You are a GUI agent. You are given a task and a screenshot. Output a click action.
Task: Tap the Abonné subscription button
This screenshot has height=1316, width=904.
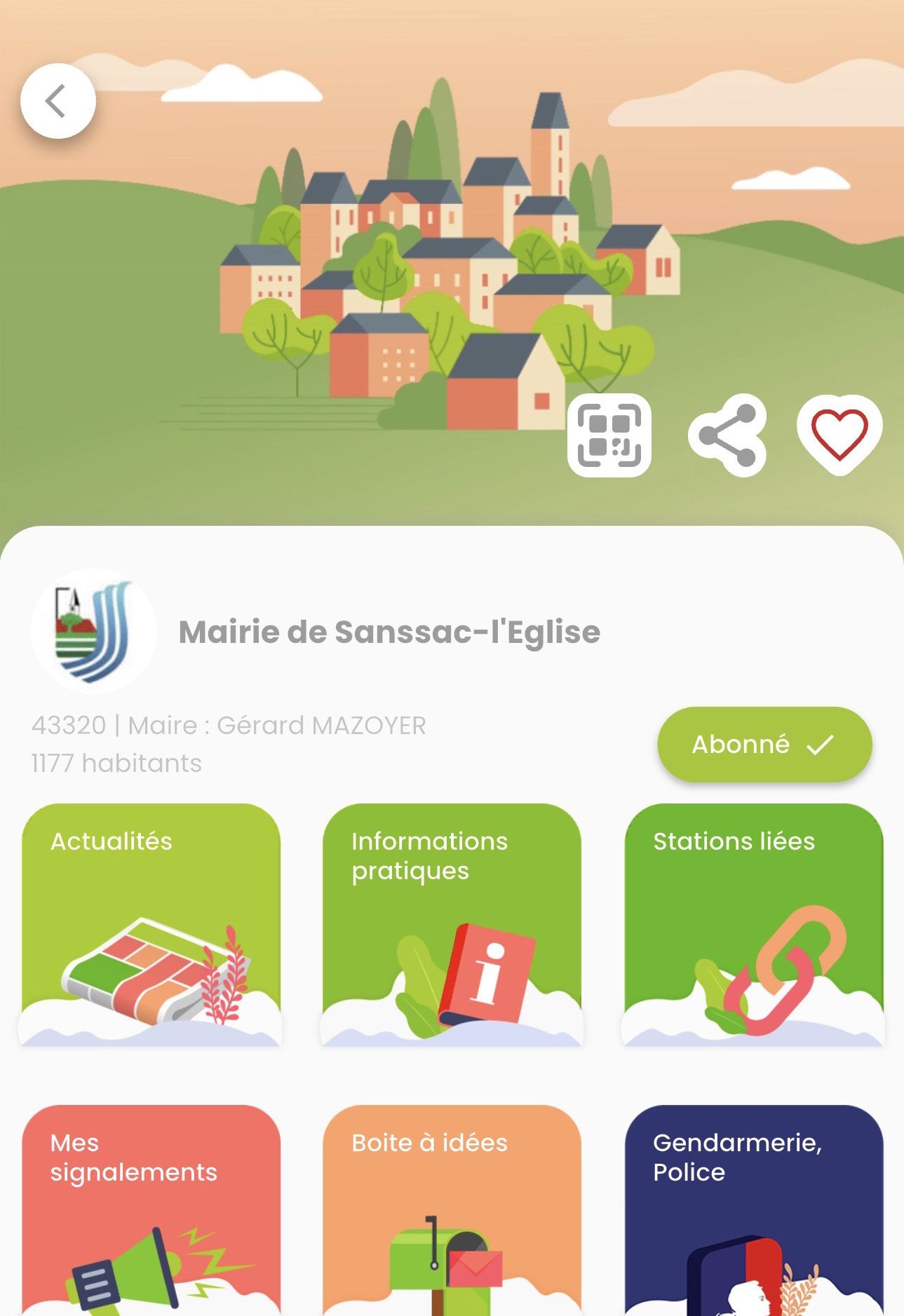764,744
